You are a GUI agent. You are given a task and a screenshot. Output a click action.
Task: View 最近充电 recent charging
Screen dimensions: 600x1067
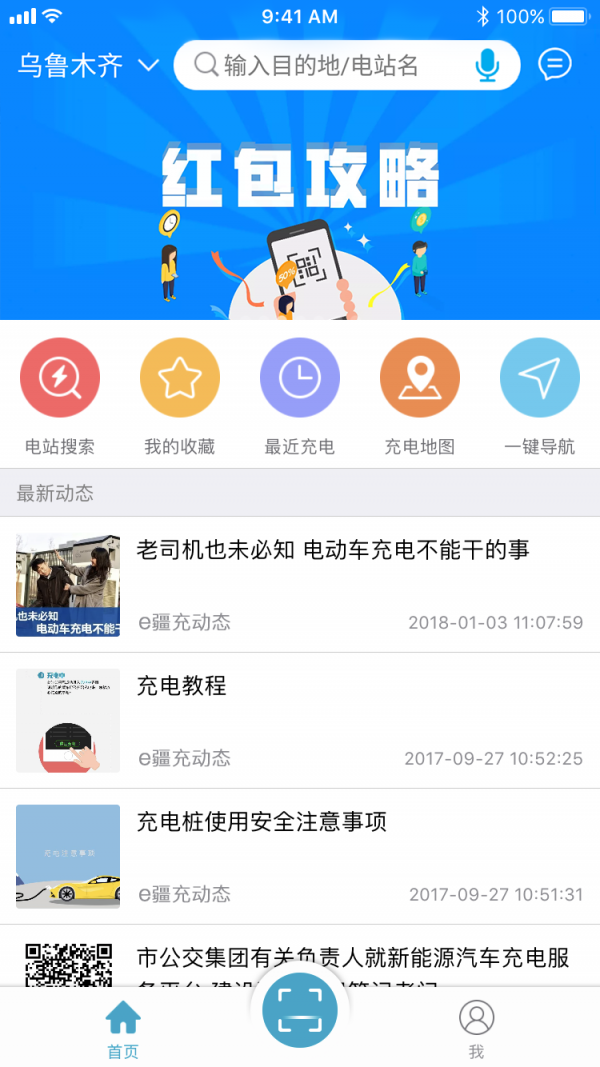[300, 378]
